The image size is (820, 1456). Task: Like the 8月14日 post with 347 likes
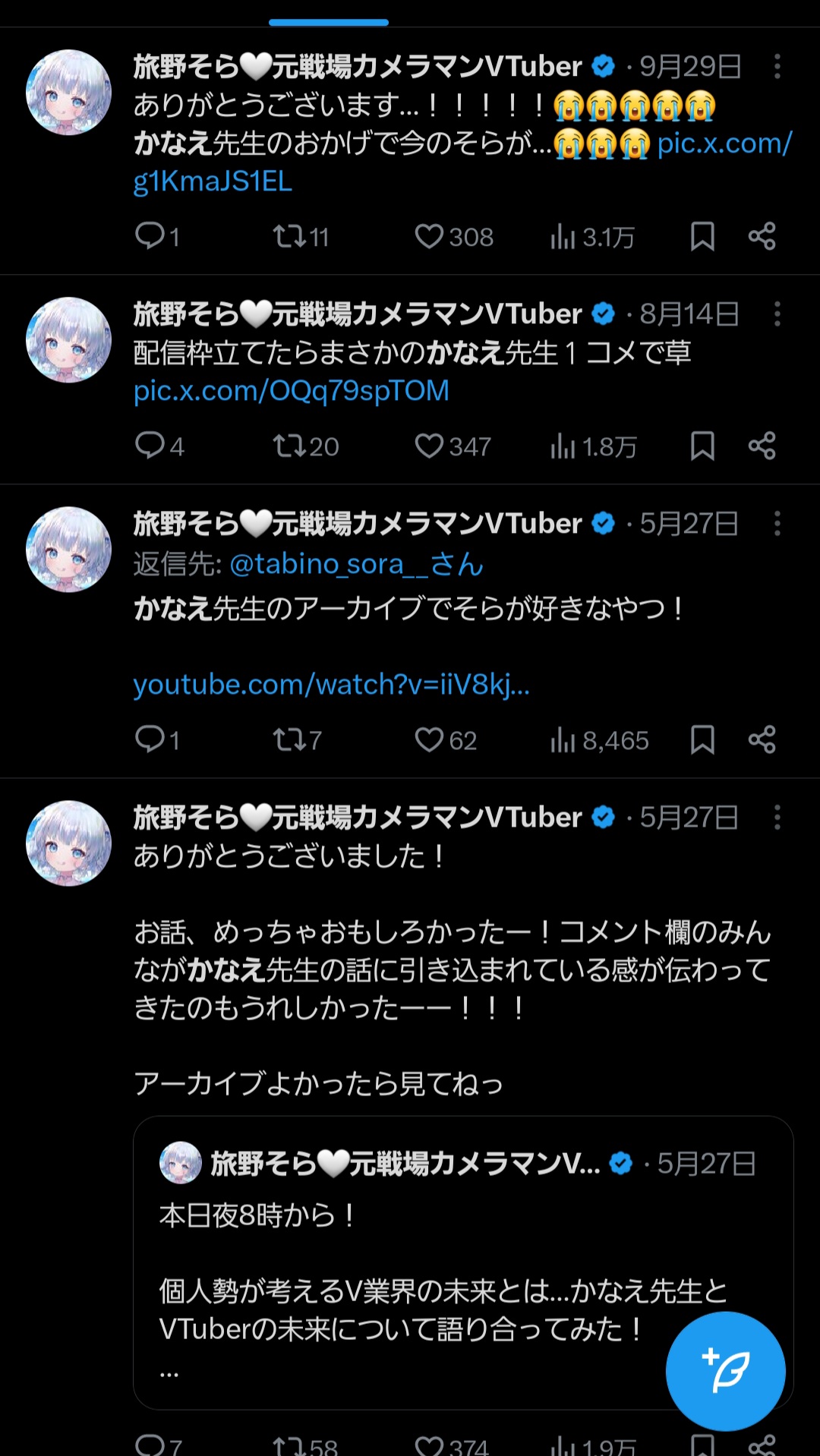(430, 446)
